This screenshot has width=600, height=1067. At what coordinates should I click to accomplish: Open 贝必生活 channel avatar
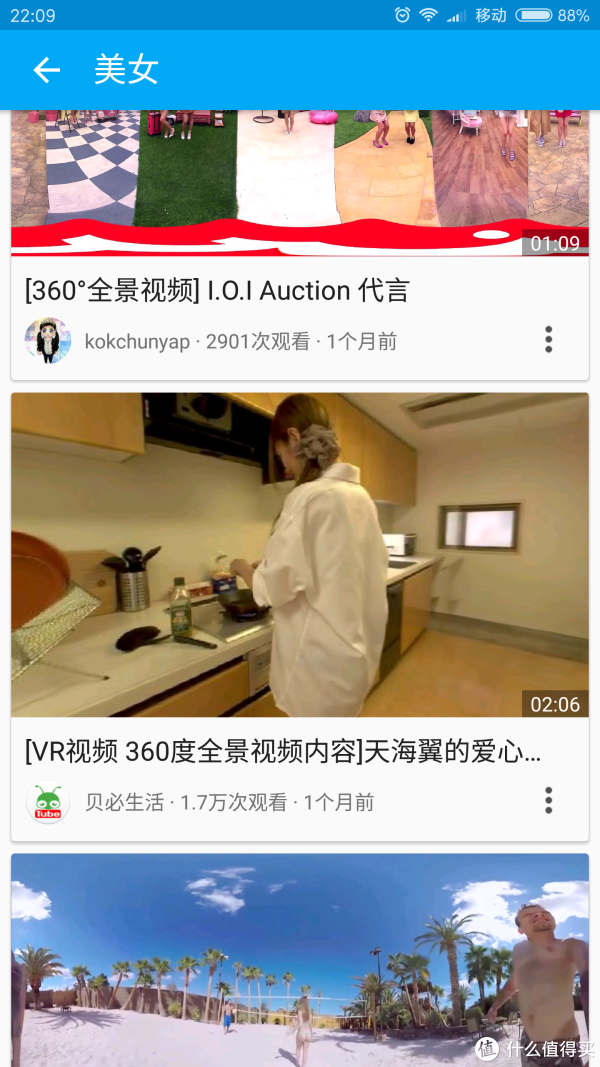pos(47,802)
